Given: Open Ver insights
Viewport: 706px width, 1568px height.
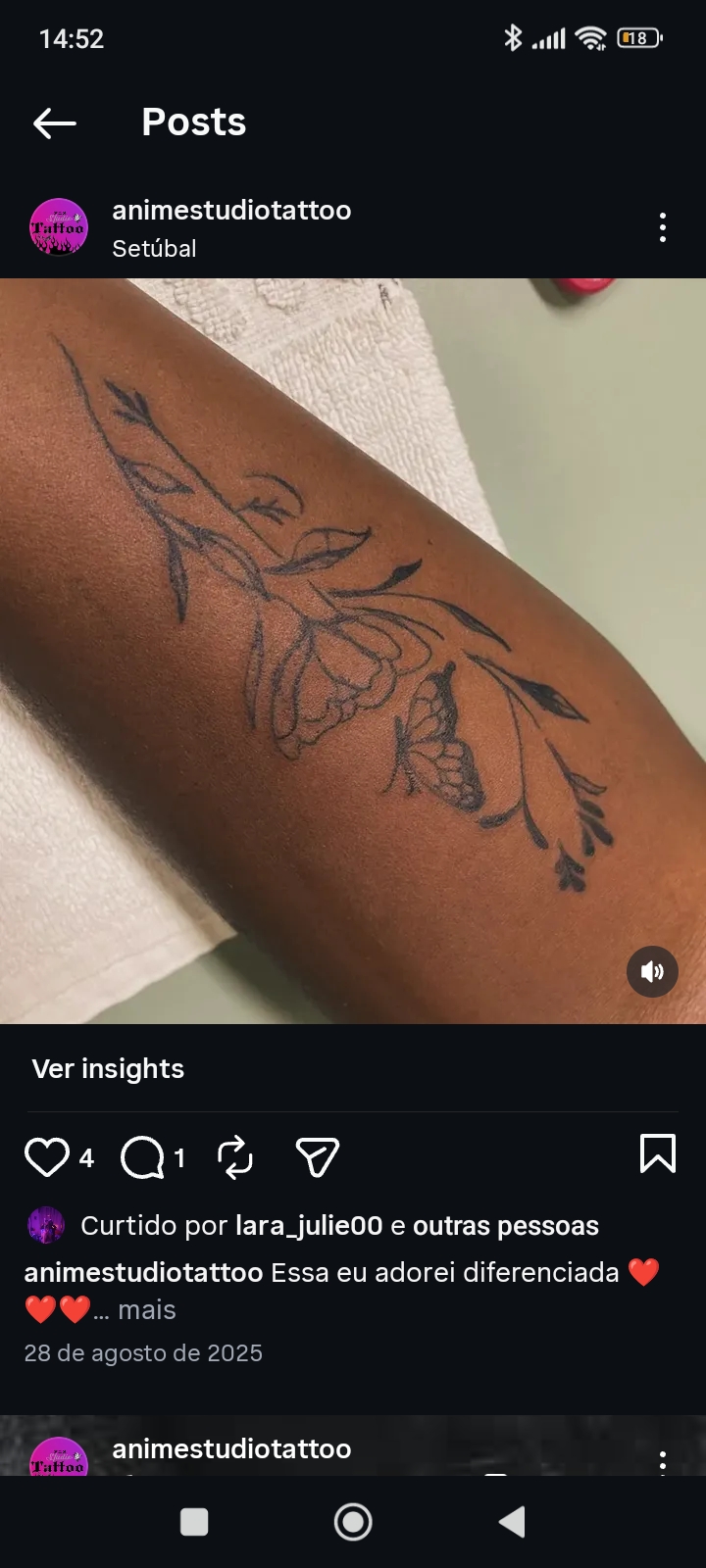Looking at the screenshot, I should 108,1069.
